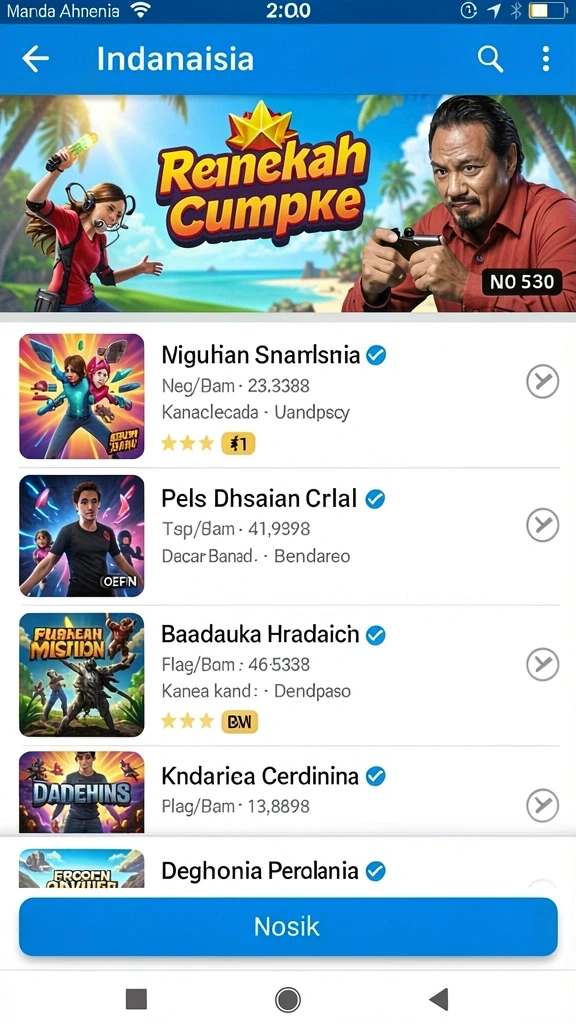Open the Reanekah Cumpke featured banner
The image size is (576, 1024).
[x=288, y=204]
